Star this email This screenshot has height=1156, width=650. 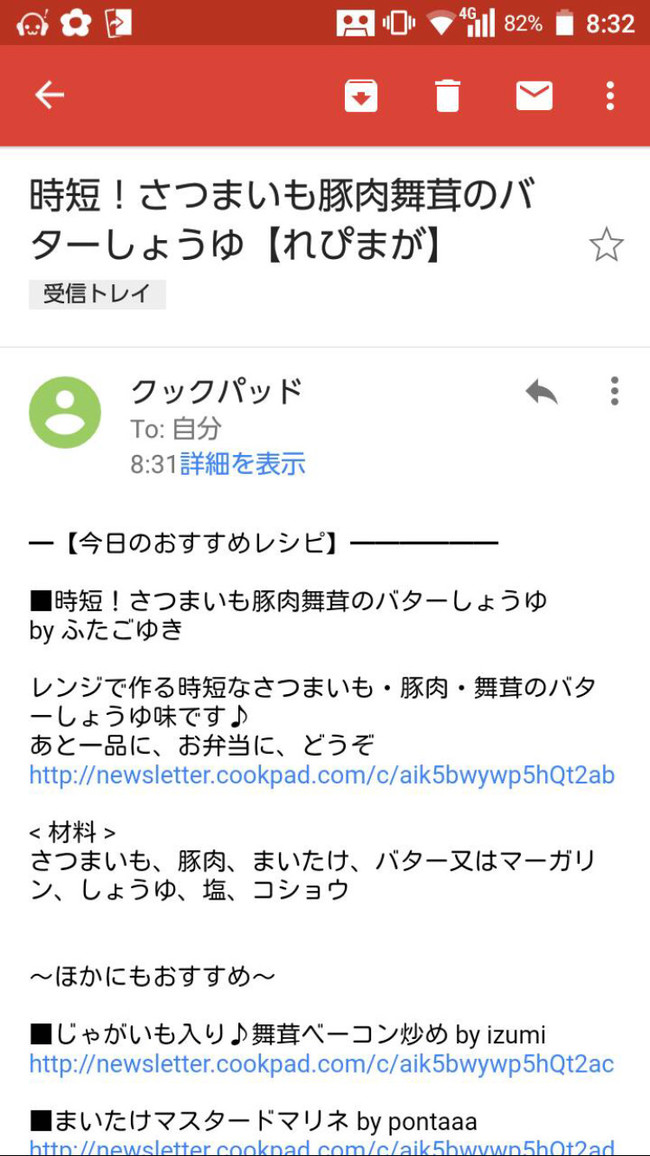[x=606, y=245]
